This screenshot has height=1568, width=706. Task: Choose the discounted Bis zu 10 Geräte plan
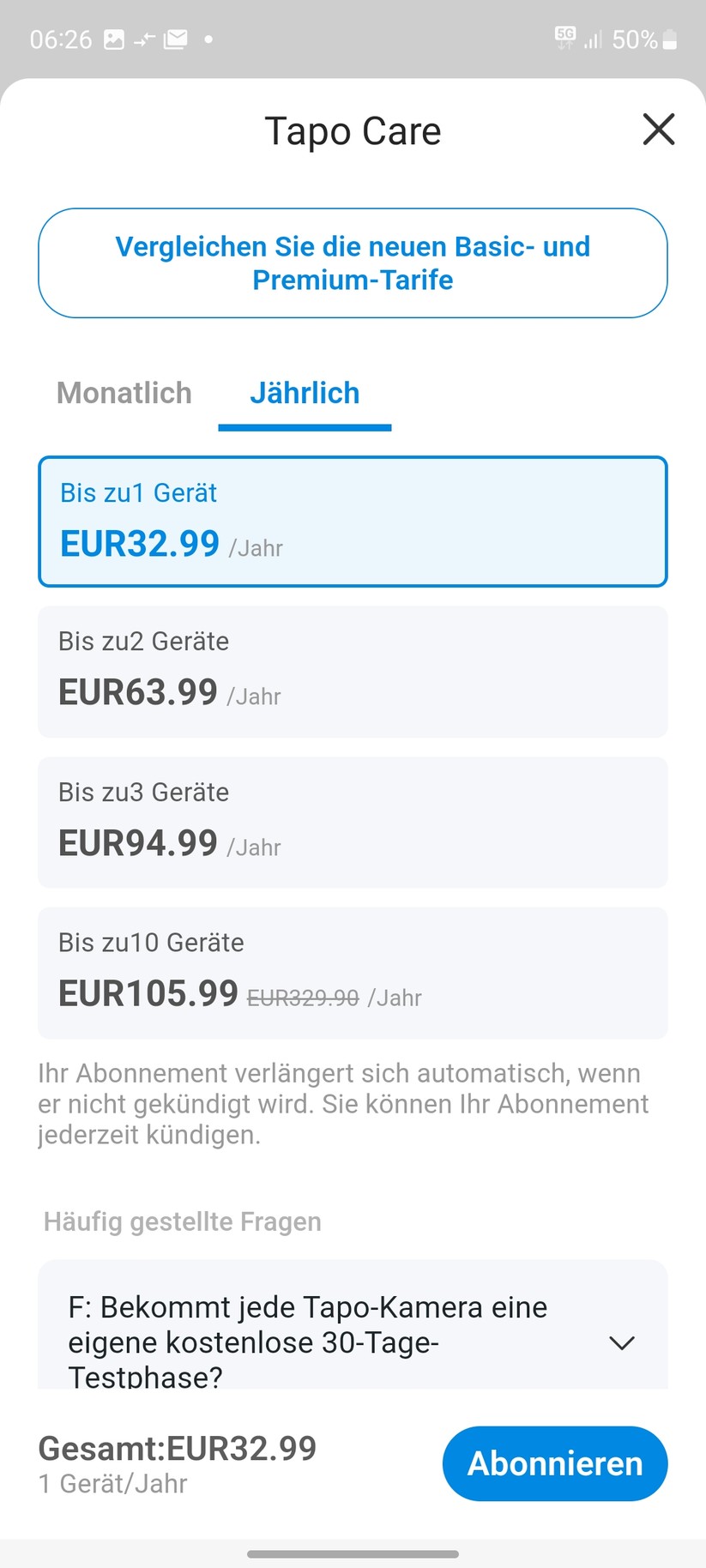(353, 973)
